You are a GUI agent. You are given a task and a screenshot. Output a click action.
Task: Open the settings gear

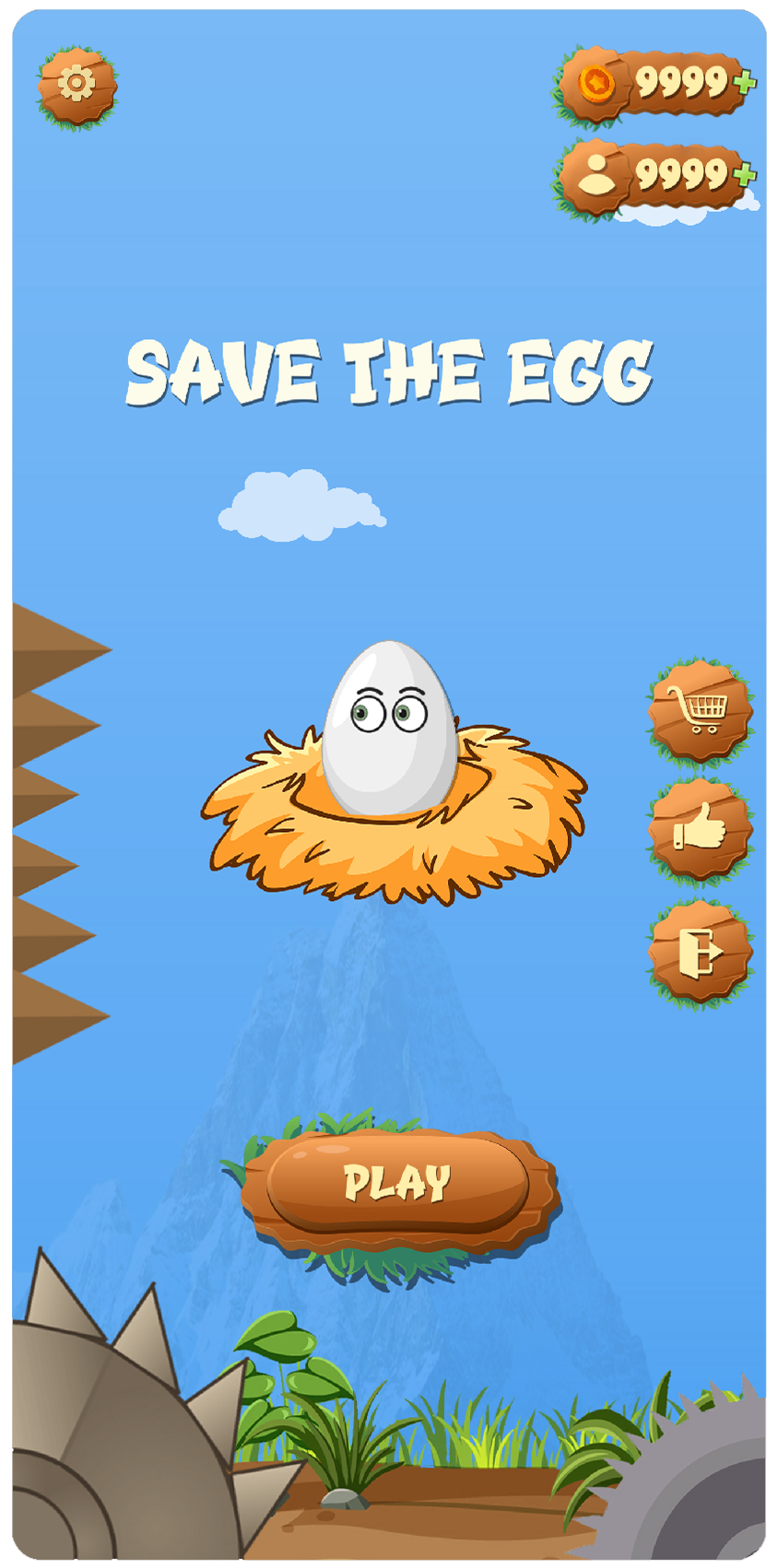[x=77, y=86]
